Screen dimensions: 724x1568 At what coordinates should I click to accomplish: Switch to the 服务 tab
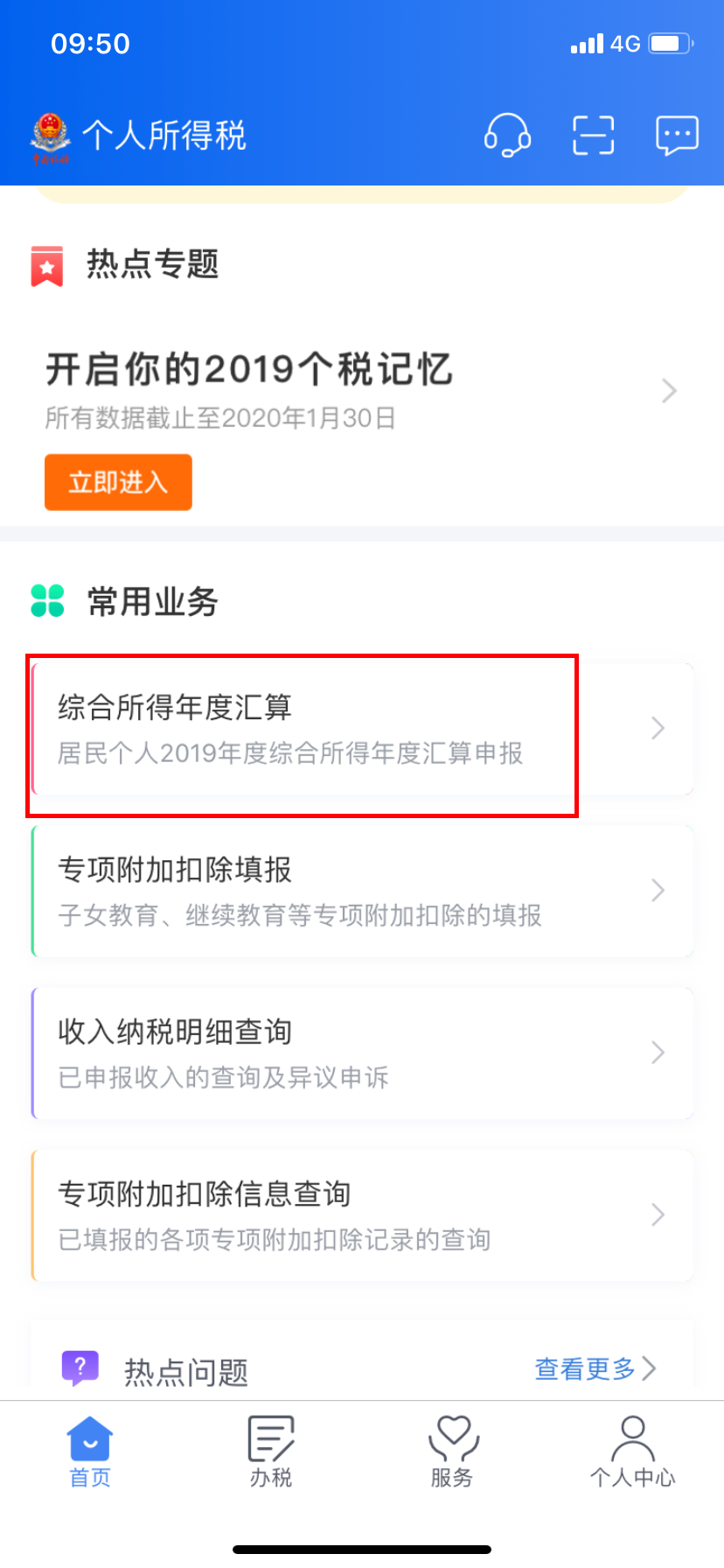[452, 1452]
